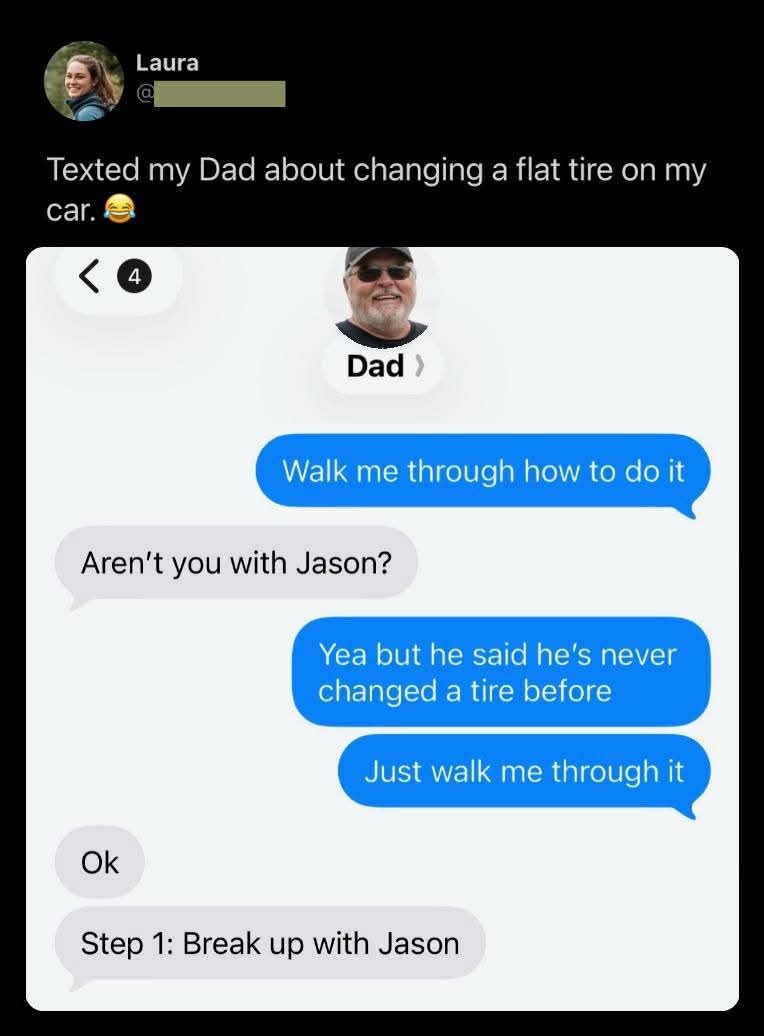Open Laura's profile picture
The image size is (764, 1036).
coord(83,81)
